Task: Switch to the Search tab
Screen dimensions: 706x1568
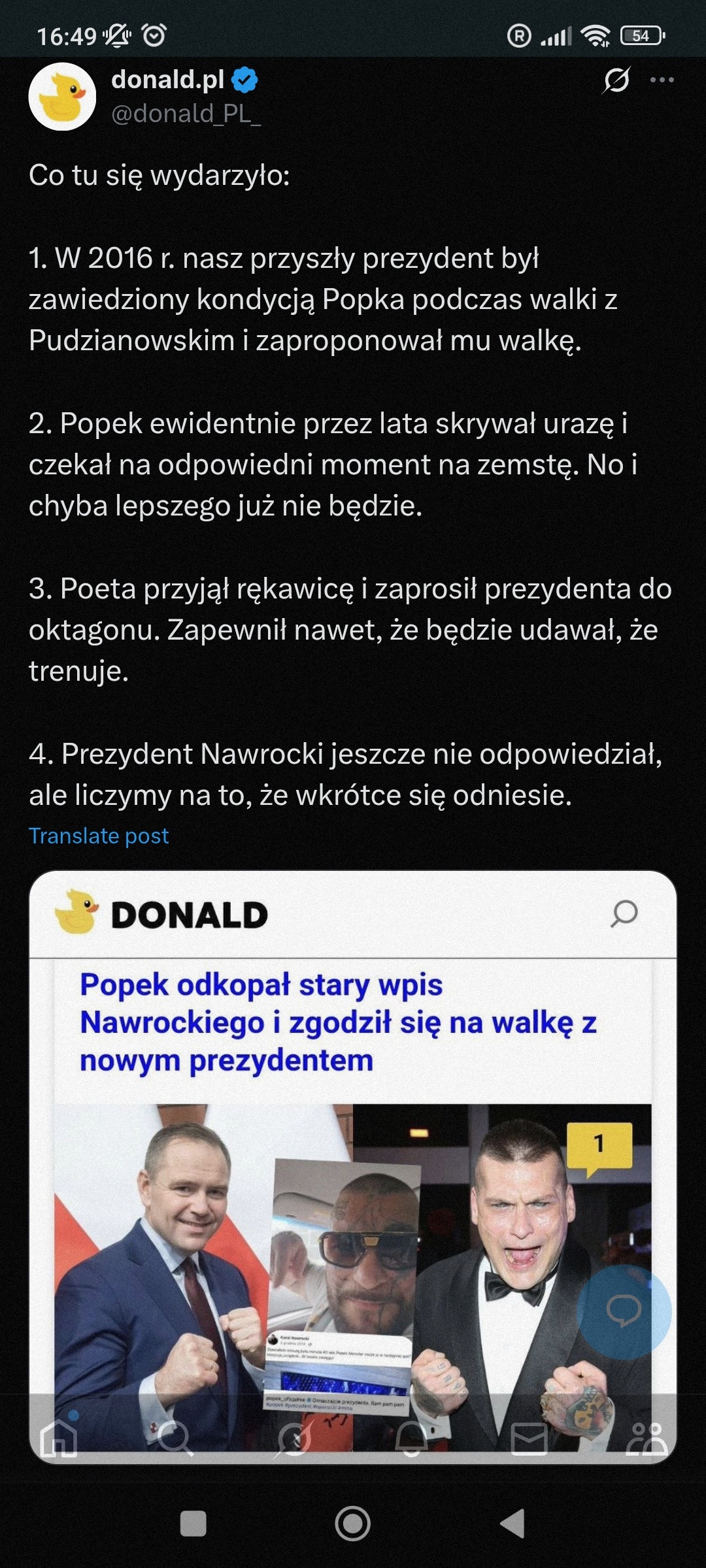Action: pyautogui.click(x=175, y=1439)
